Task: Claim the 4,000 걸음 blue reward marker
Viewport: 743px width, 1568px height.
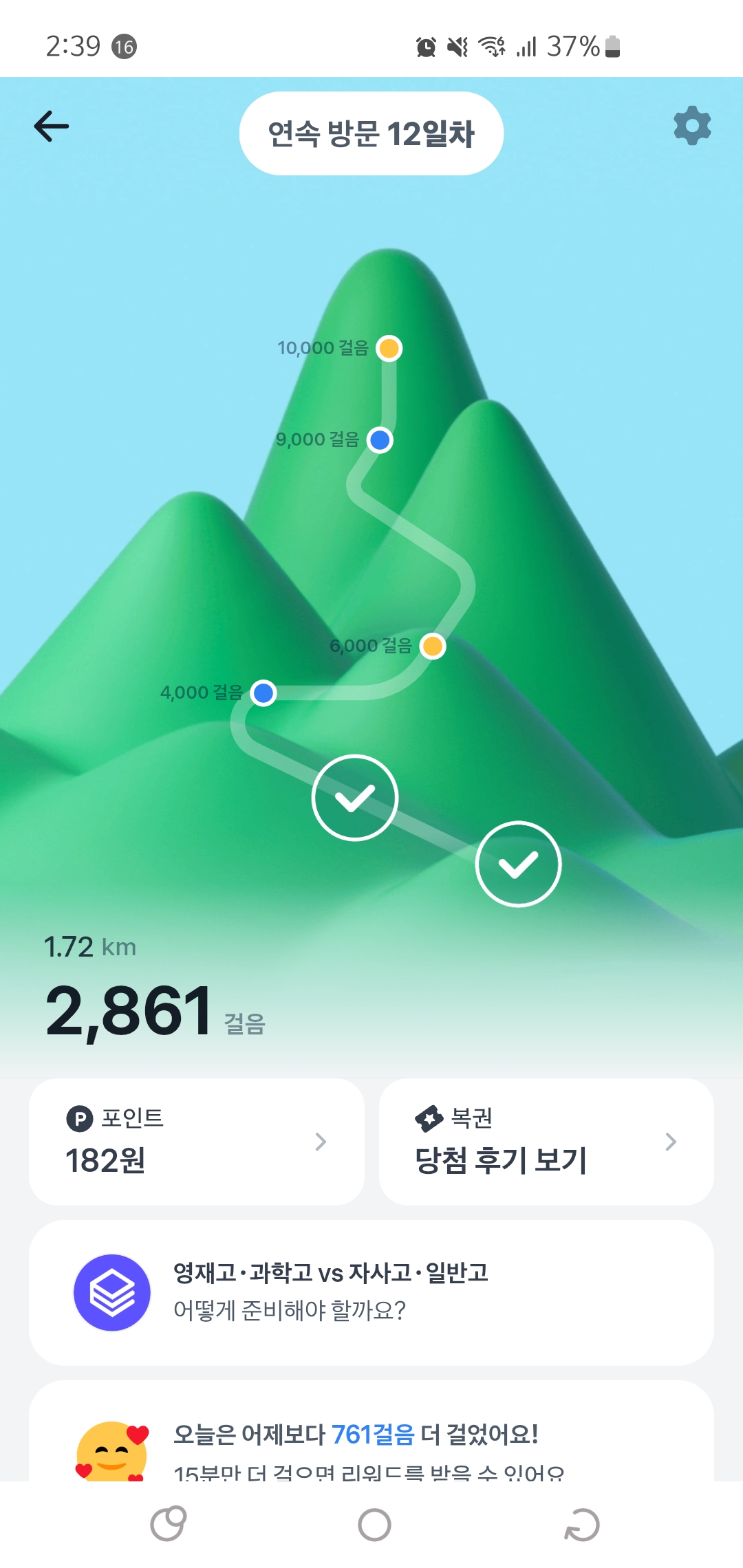Action: [x=263, y=693]
